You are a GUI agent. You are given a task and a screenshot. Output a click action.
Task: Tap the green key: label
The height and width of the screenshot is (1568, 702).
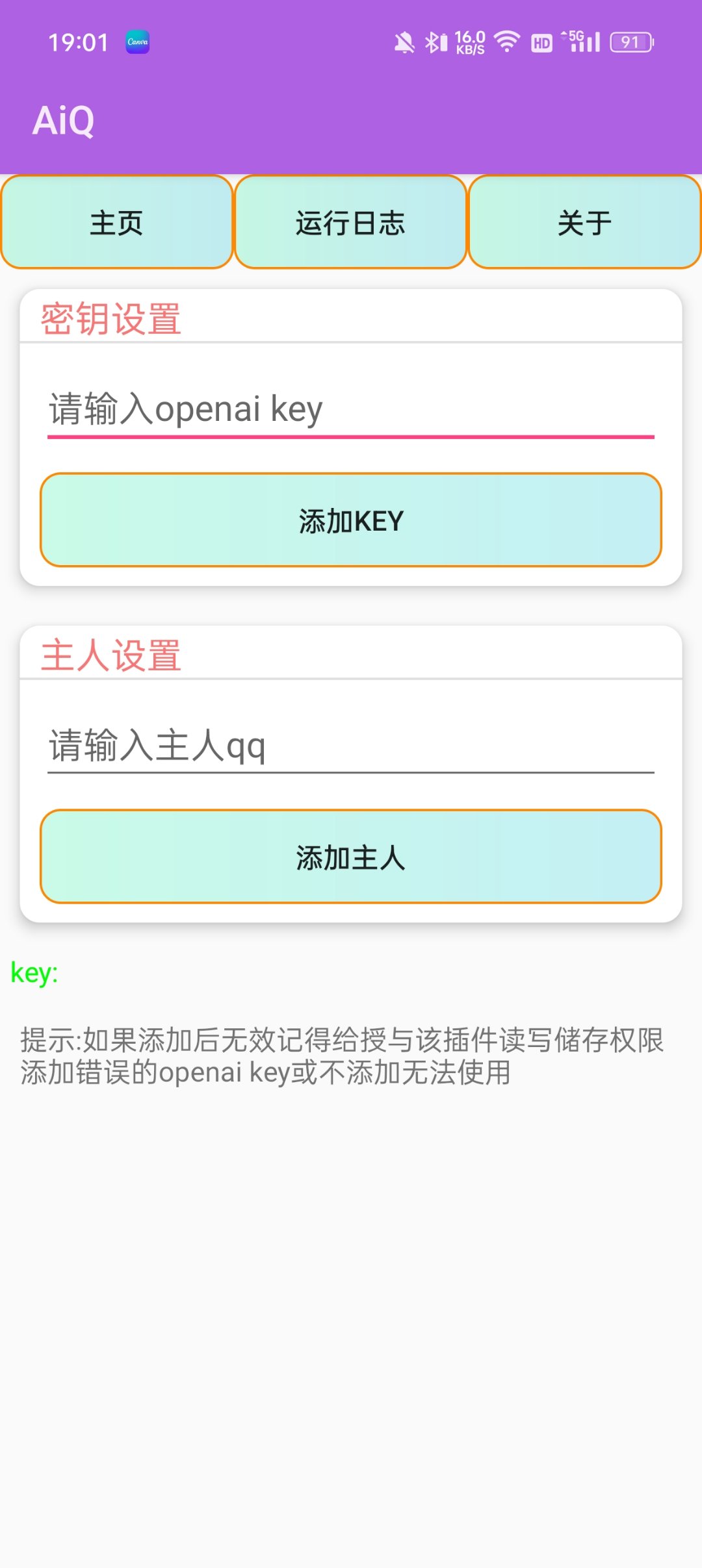click(x=34, y=973)
